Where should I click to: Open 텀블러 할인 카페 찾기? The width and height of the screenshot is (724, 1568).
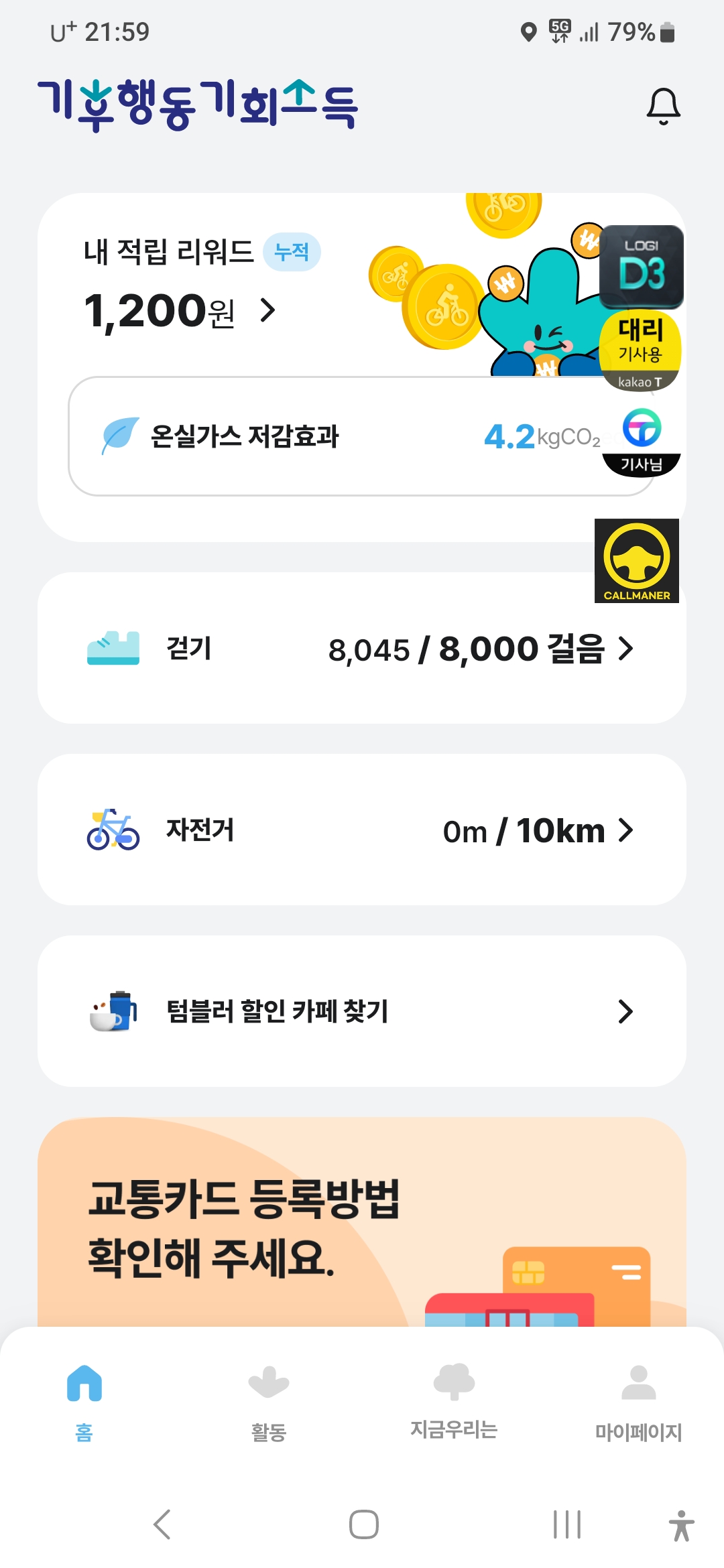(361, 1011)
